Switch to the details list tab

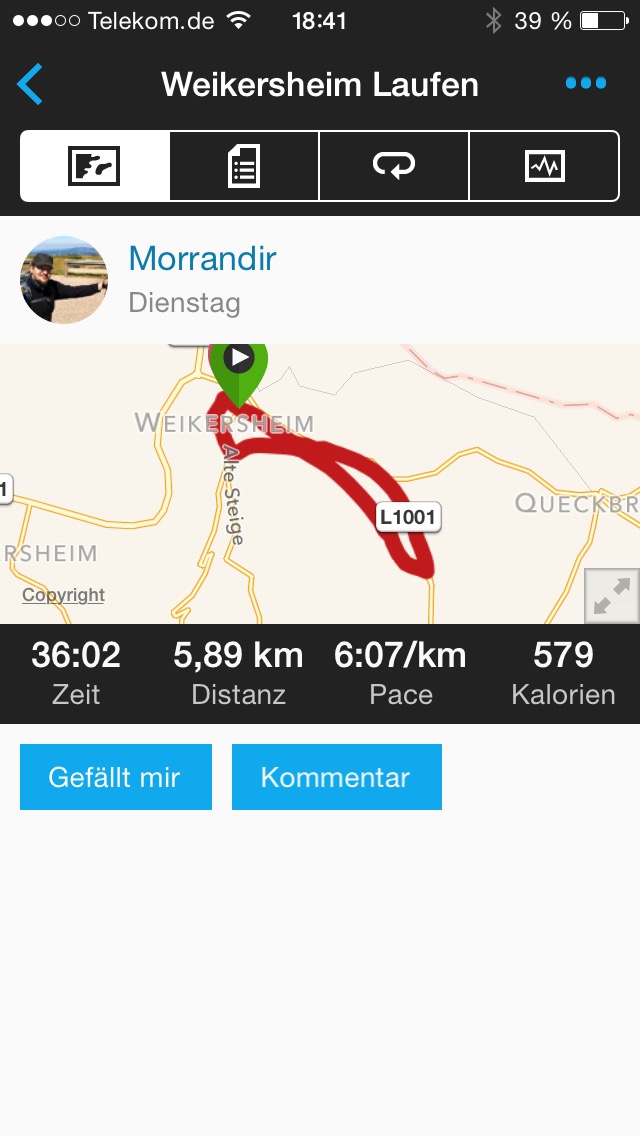(244, 166)
